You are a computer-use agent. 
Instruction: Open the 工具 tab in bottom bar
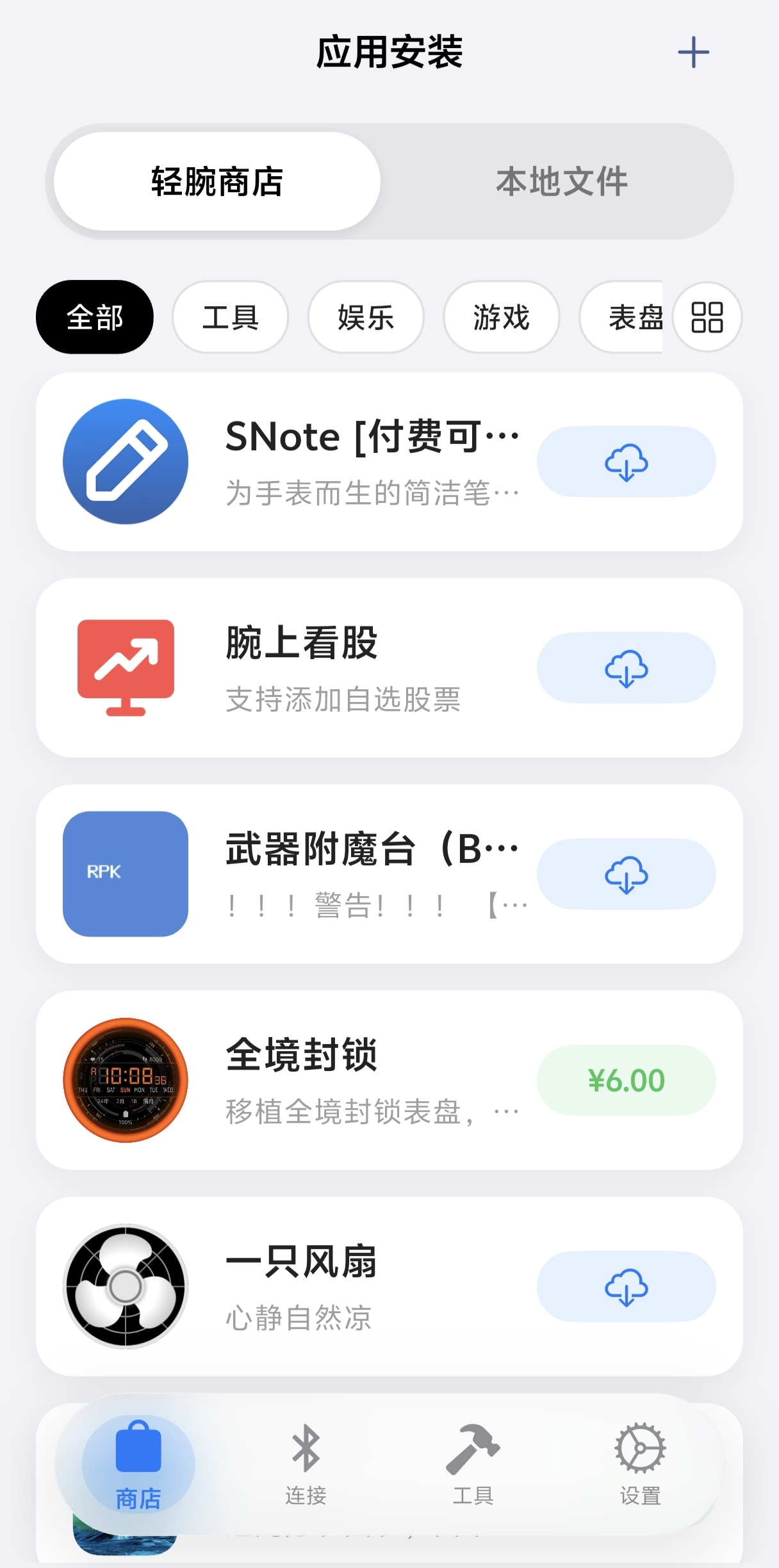point(473,1465)
